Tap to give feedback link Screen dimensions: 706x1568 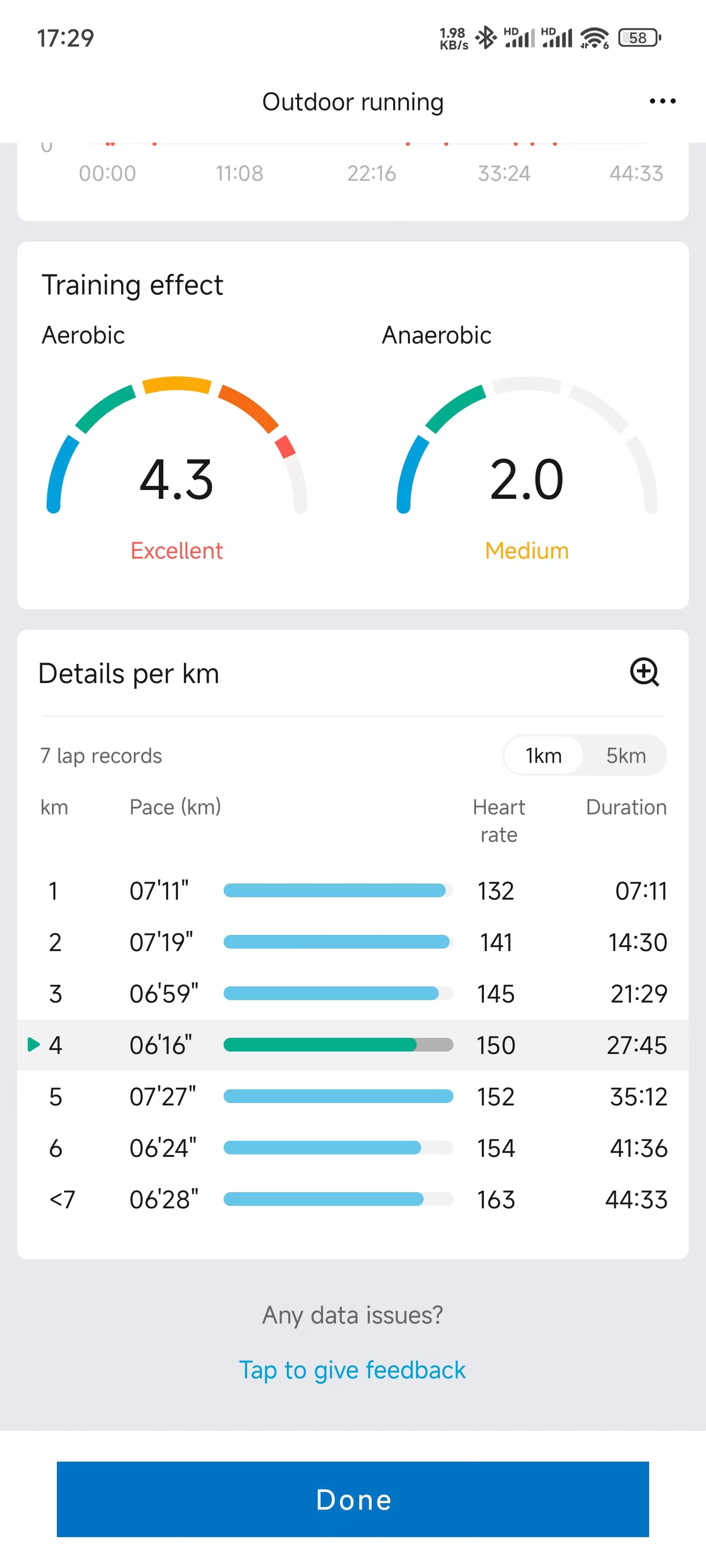coord(352,1370)
